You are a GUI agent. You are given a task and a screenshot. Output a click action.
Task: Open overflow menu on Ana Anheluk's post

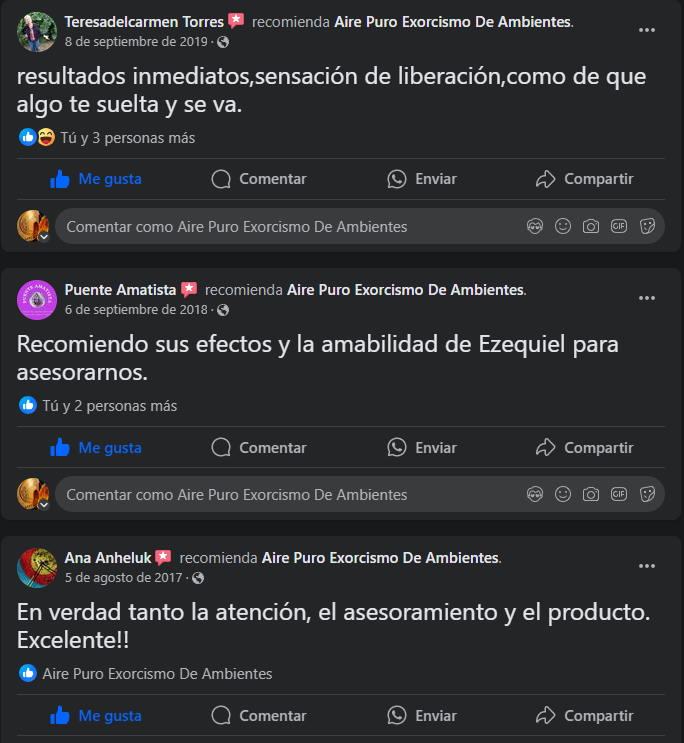click(x=647, y=566)
